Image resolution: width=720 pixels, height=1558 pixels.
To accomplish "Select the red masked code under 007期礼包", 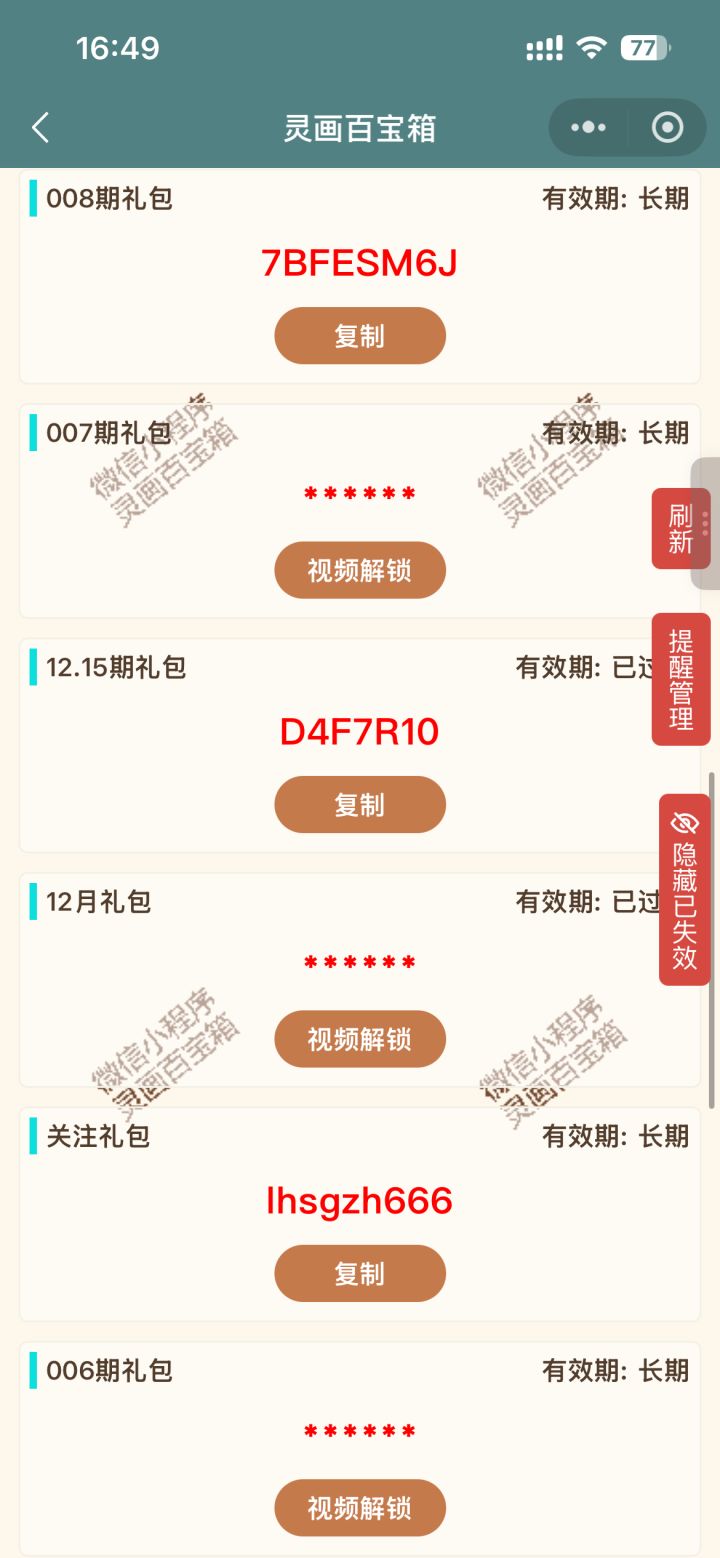I will click(x=360, y=490).
